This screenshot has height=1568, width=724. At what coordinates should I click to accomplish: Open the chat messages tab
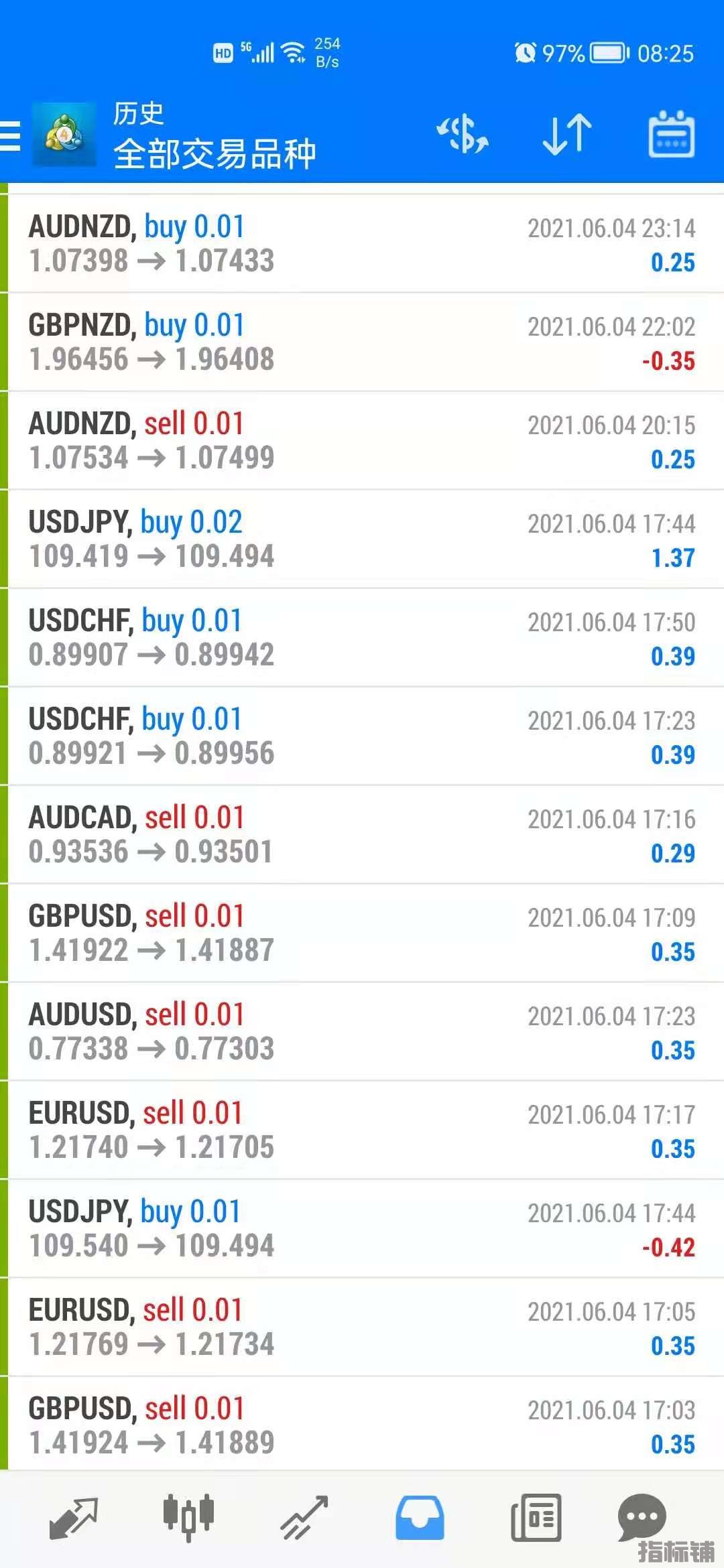[642, 1516]
